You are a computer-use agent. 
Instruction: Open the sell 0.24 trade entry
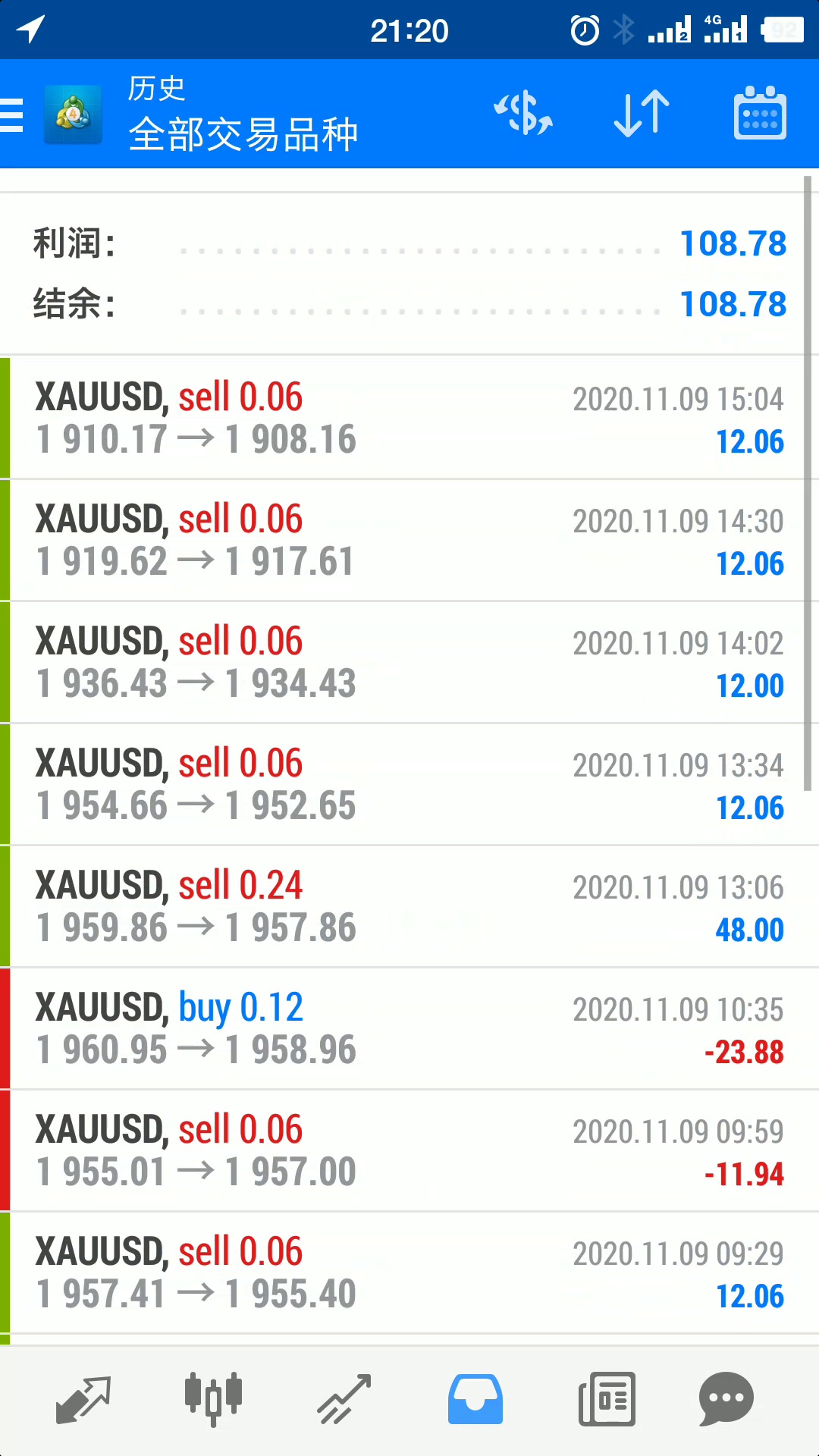(x=409, y=906)
